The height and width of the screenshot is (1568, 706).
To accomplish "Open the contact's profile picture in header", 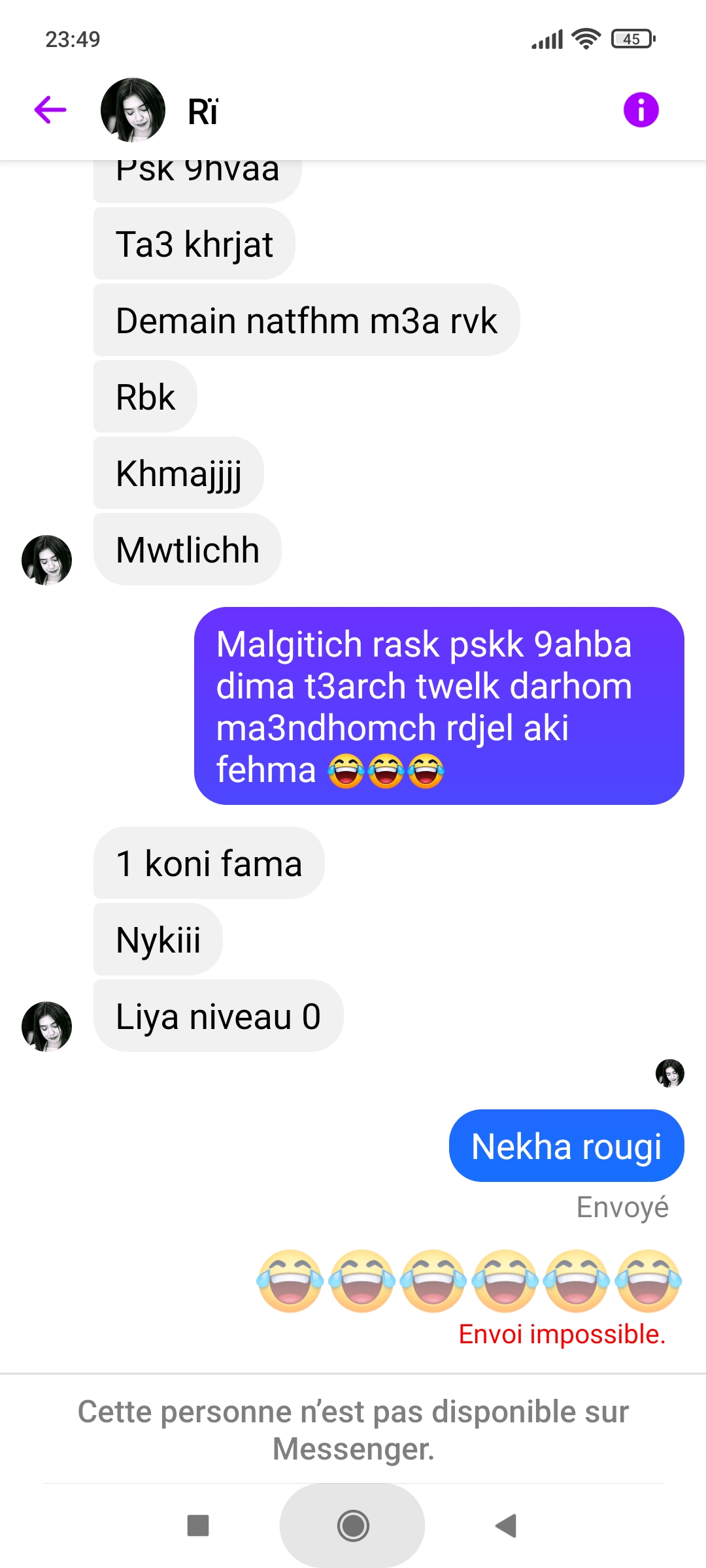I will coord(133,110).
